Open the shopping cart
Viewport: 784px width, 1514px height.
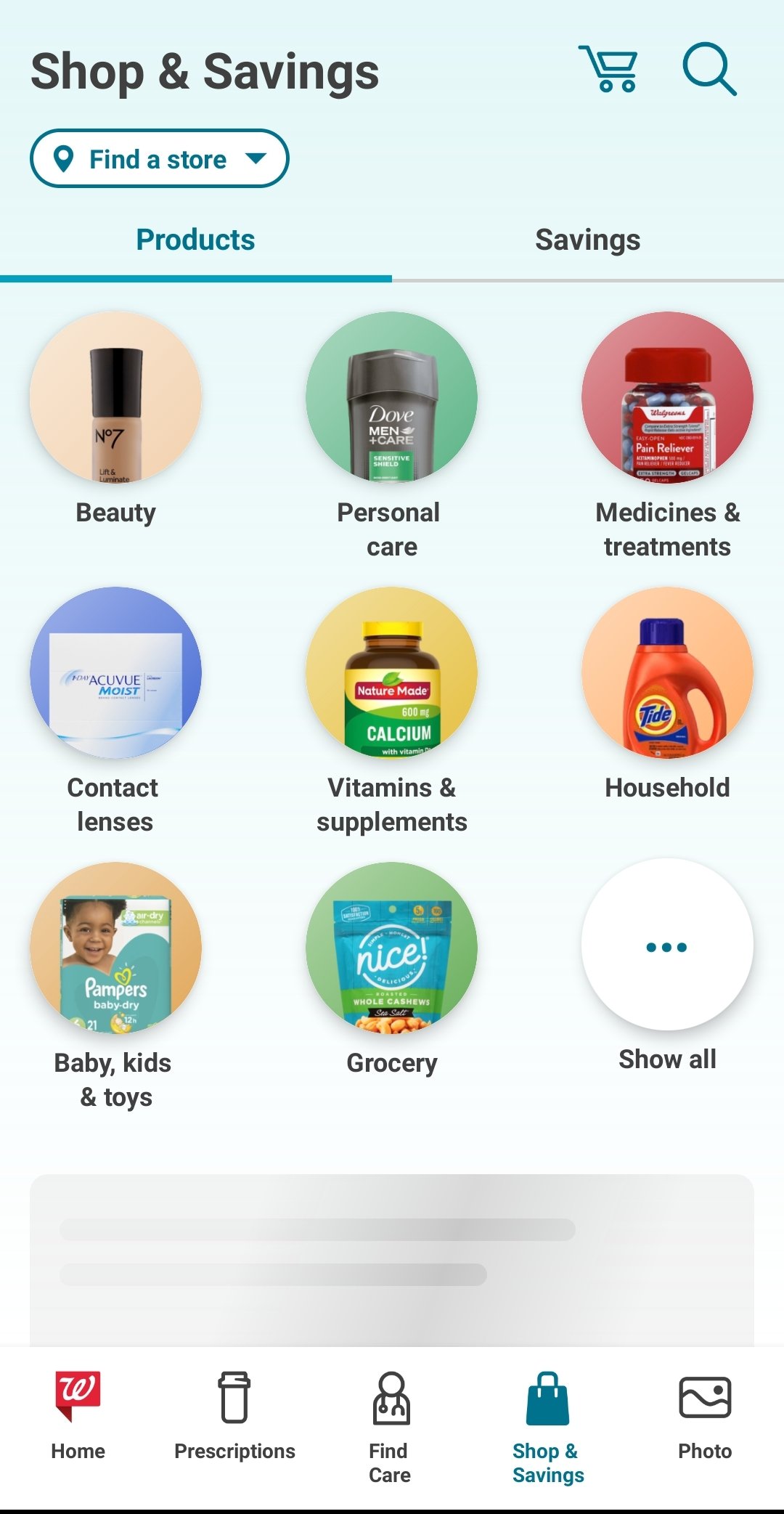coord(608,69)
